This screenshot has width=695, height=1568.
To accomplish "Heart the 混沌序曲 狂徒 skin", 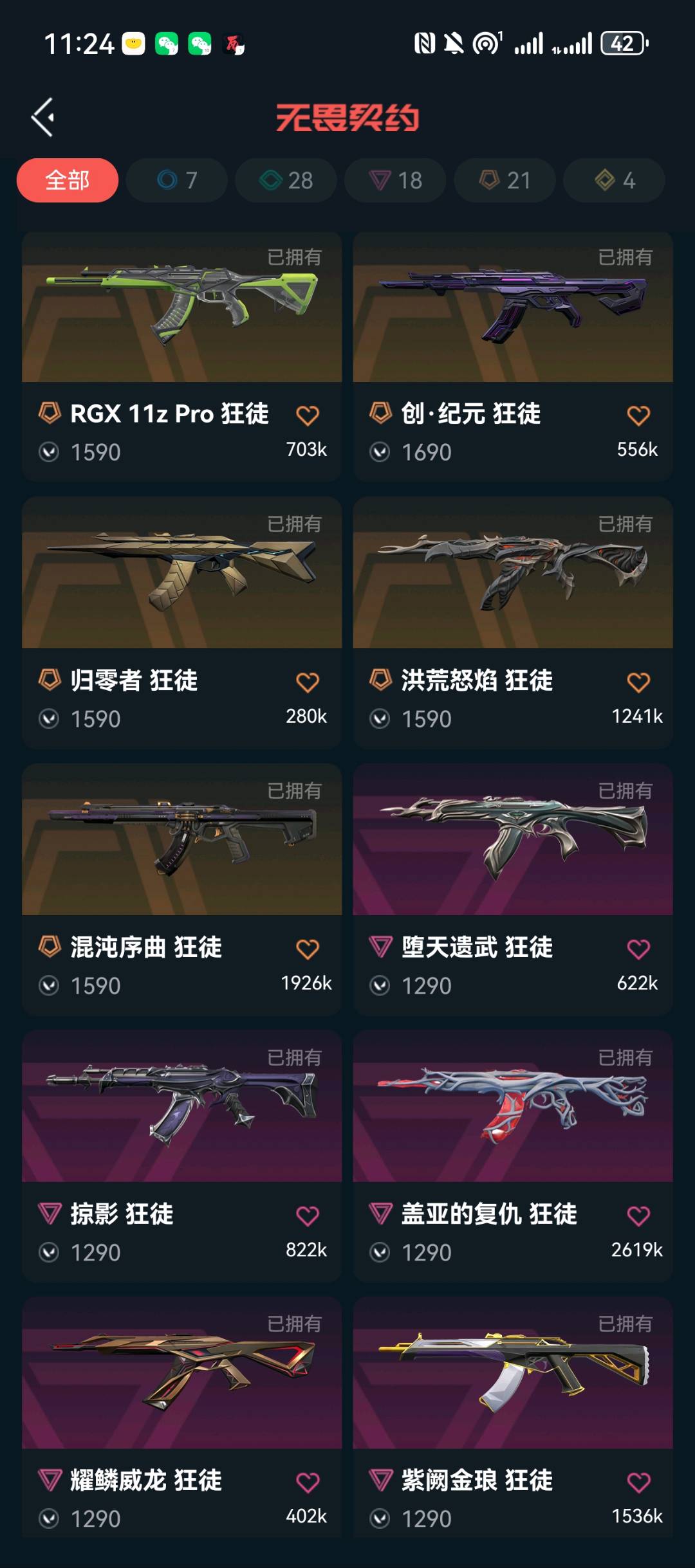I will coord(308,949).
